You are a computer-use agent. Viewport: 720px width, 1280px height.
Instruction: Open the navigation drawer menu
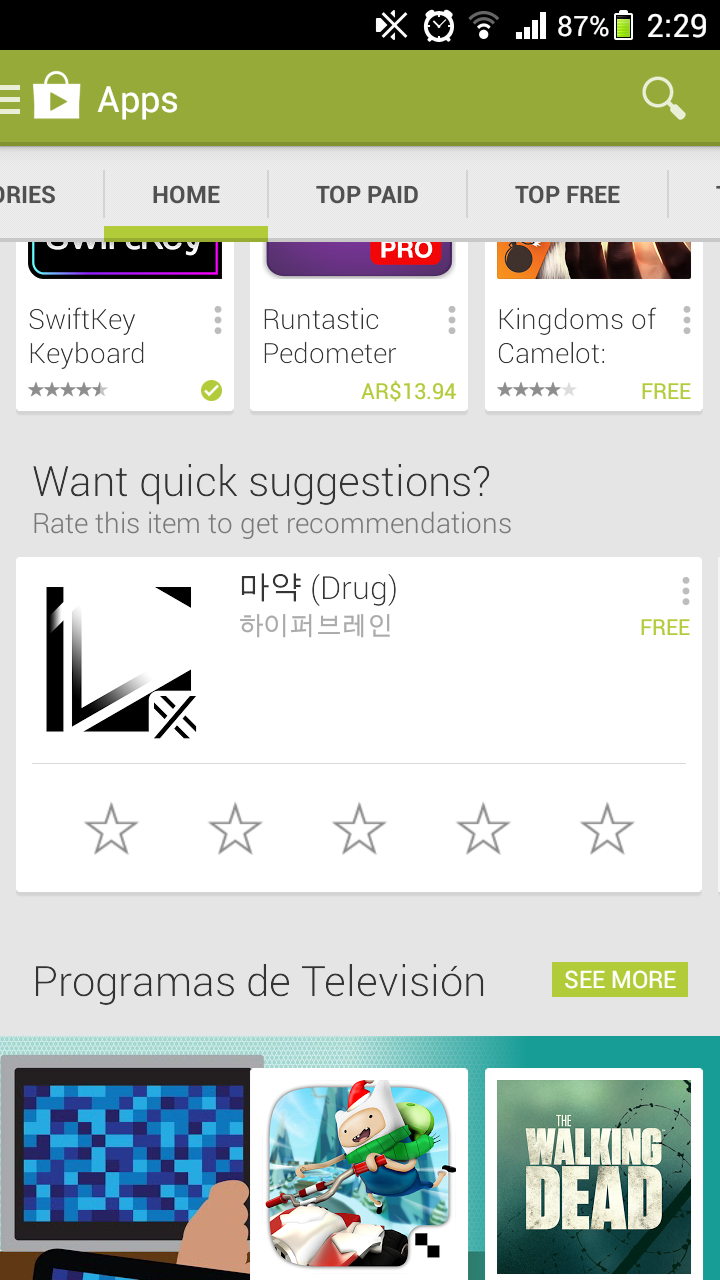coord(10,97)
